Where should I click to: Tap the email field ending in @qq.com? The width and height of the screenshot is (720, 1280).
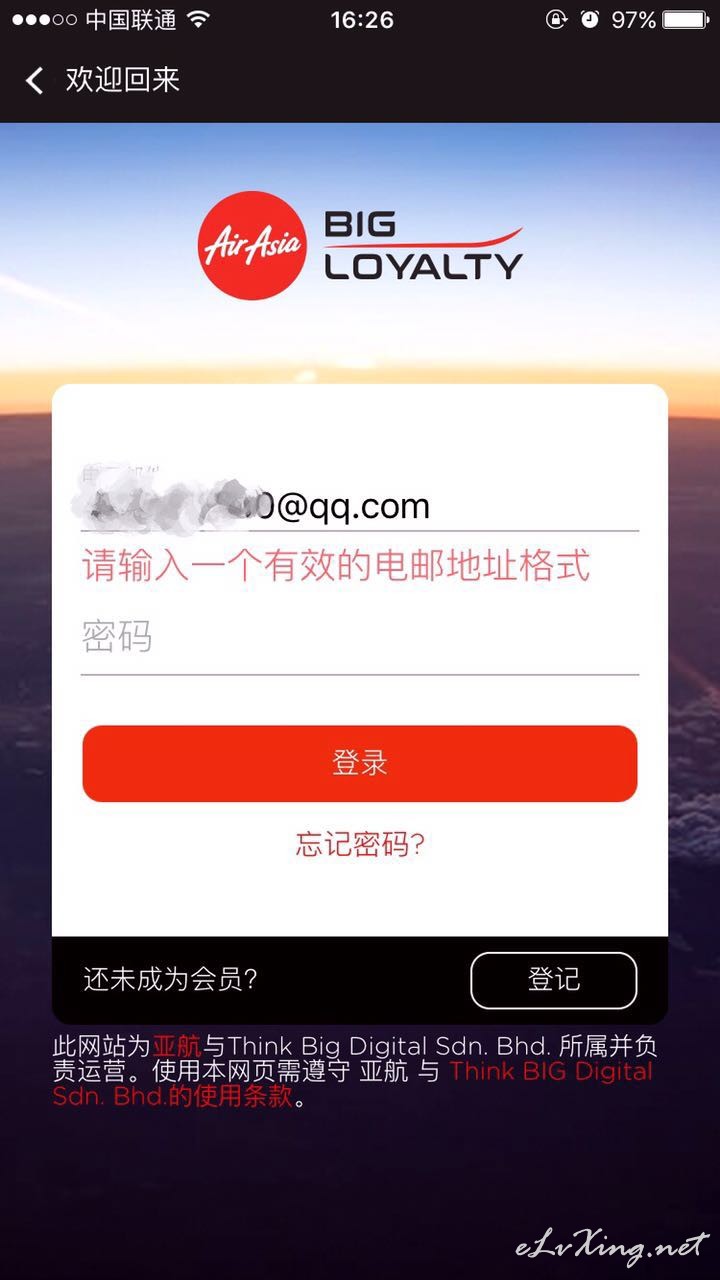coord(360,505)
